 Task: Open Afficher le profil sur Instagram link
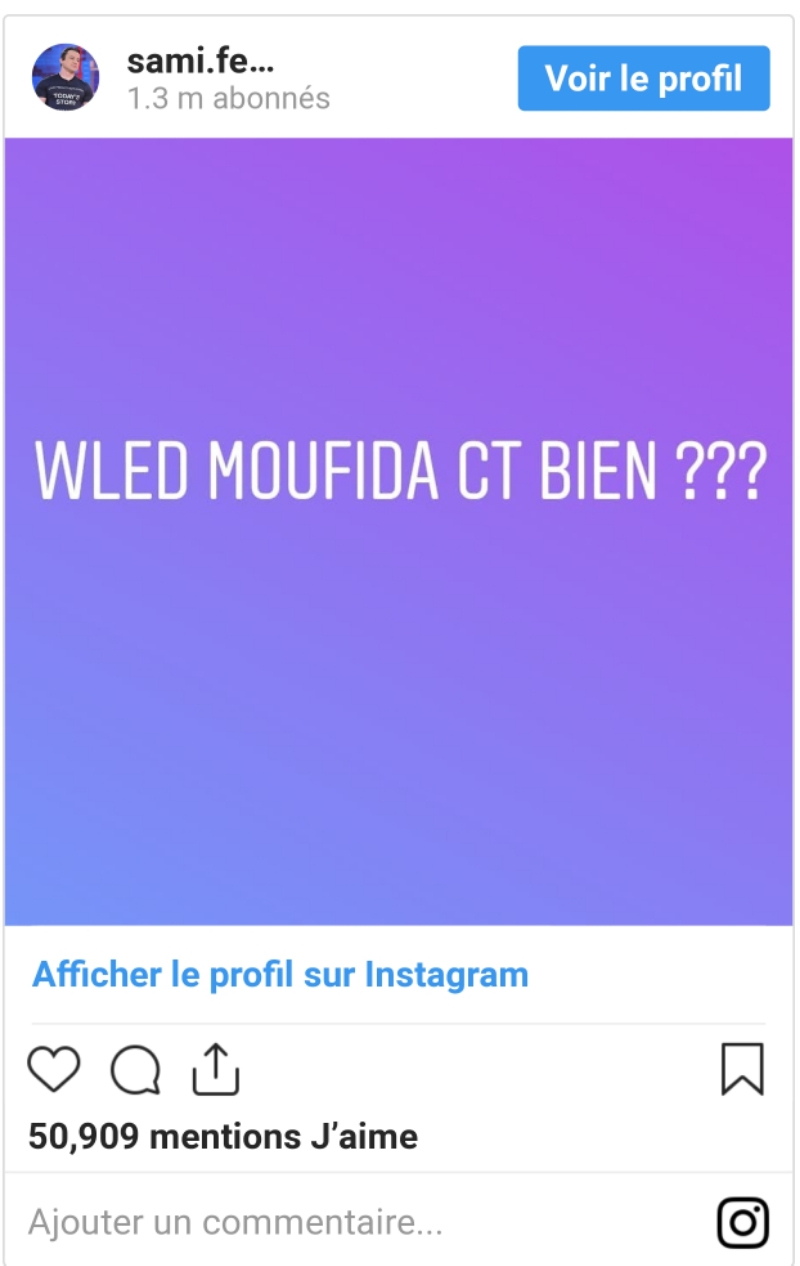(280, 974)
